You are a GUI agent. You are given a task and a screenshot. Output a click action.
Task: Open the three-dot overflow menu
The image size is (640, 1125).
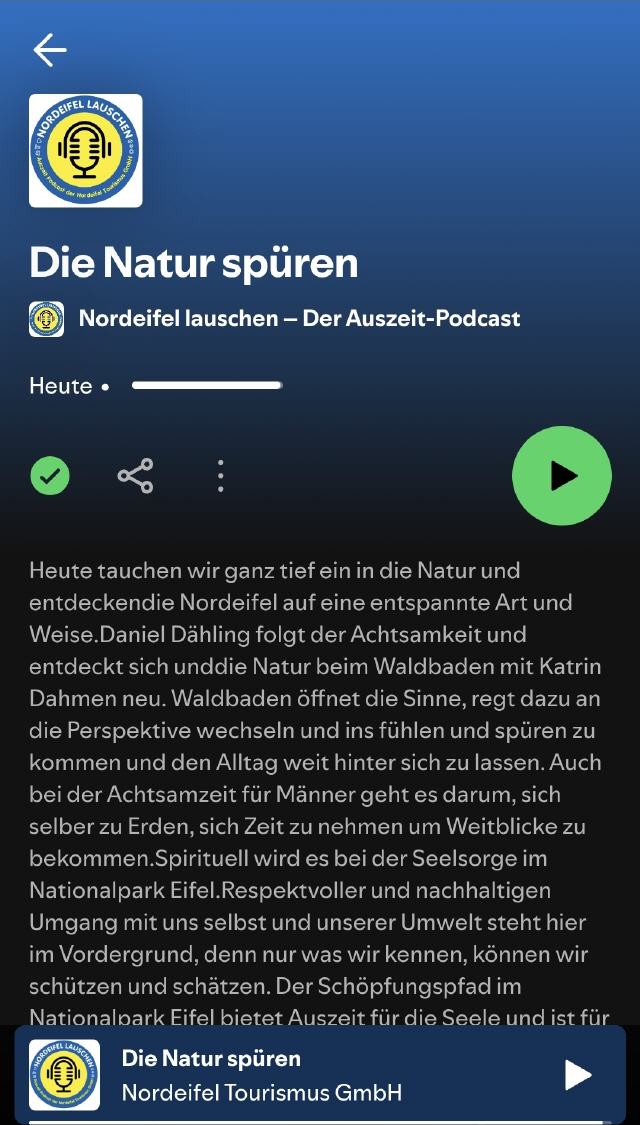point(221,476)
